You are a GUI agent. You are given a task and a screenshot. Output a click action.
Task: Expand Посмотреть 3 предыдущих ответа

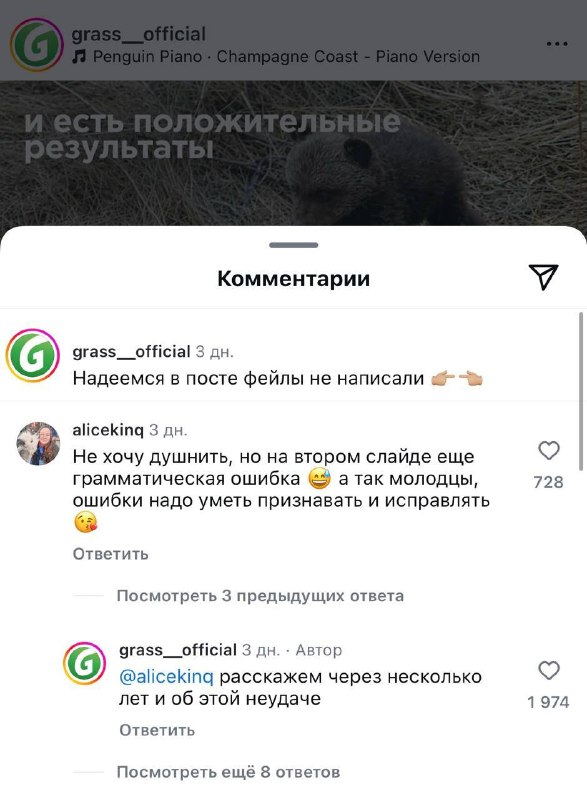coord(260,596)
